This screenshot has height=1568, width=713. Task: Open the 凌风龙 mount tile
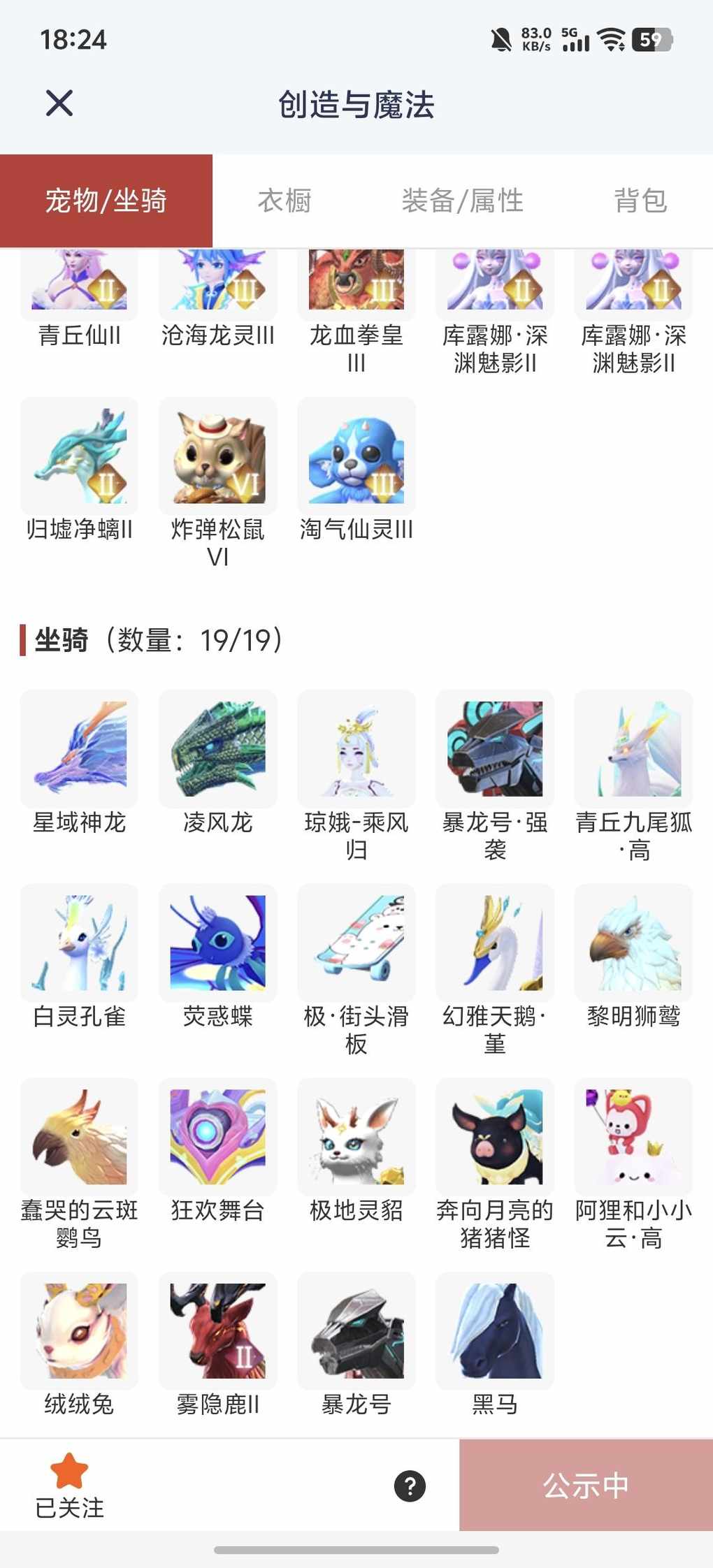(x=218, y=749)
